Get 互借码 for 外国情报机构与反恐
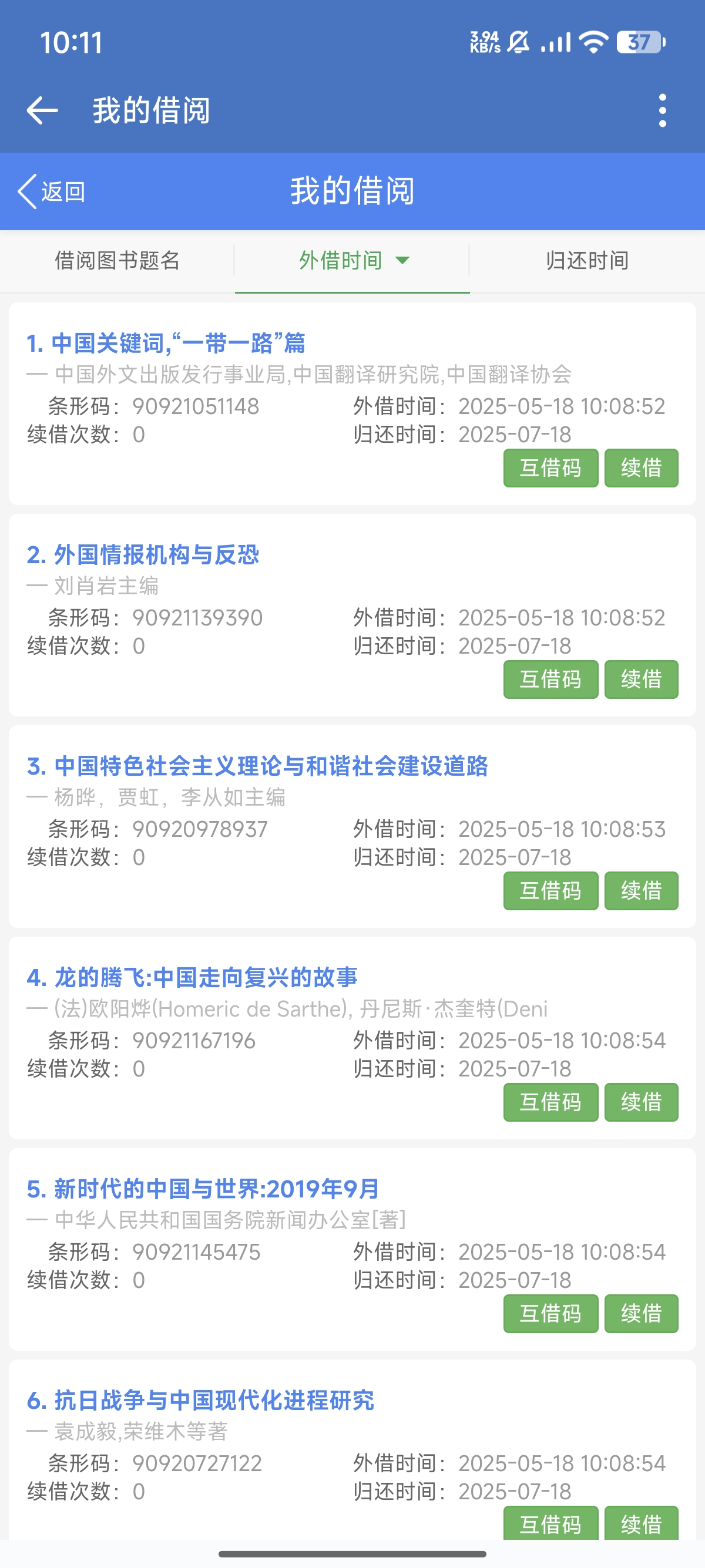The image size is (705, 1568). pos(550,679)
